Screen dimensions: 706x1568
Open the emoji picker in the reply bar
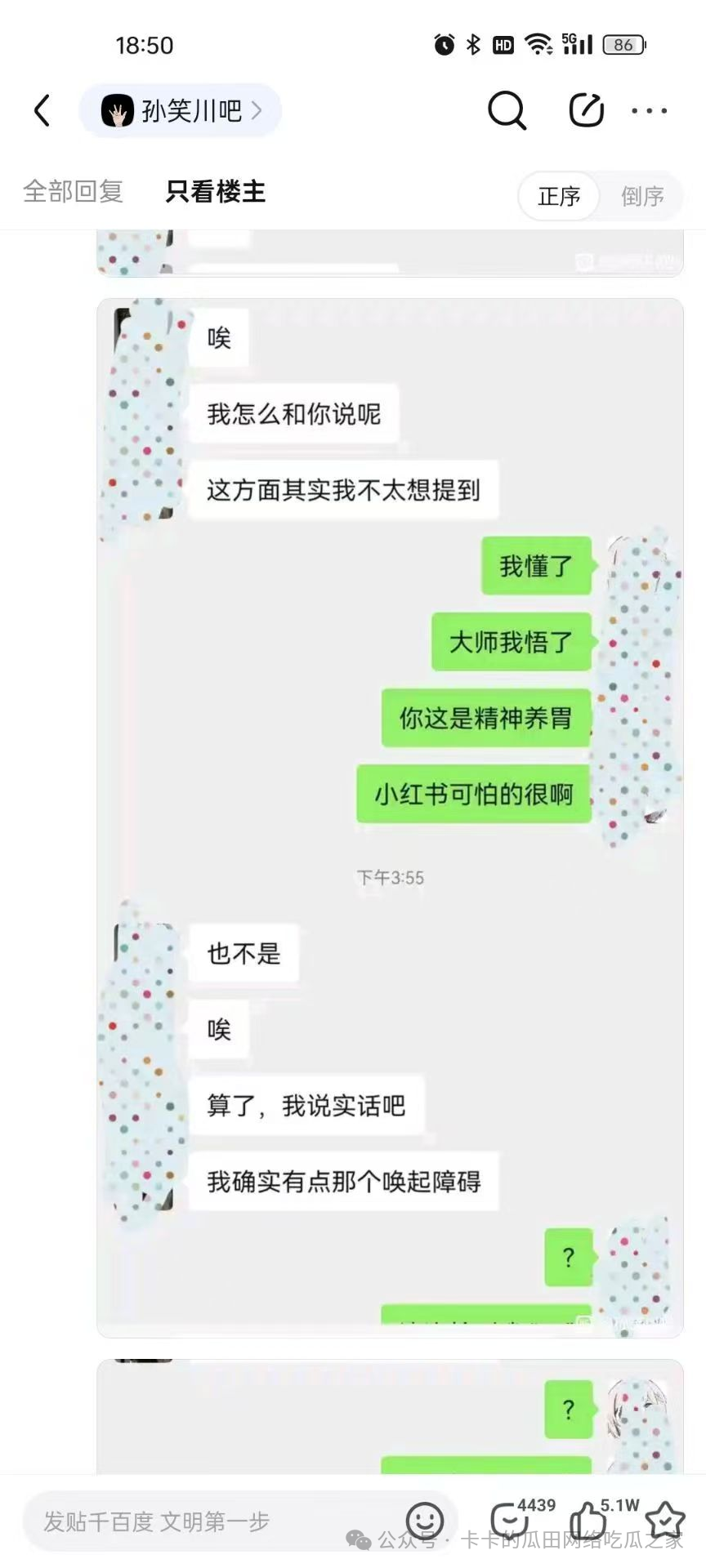424,1521
